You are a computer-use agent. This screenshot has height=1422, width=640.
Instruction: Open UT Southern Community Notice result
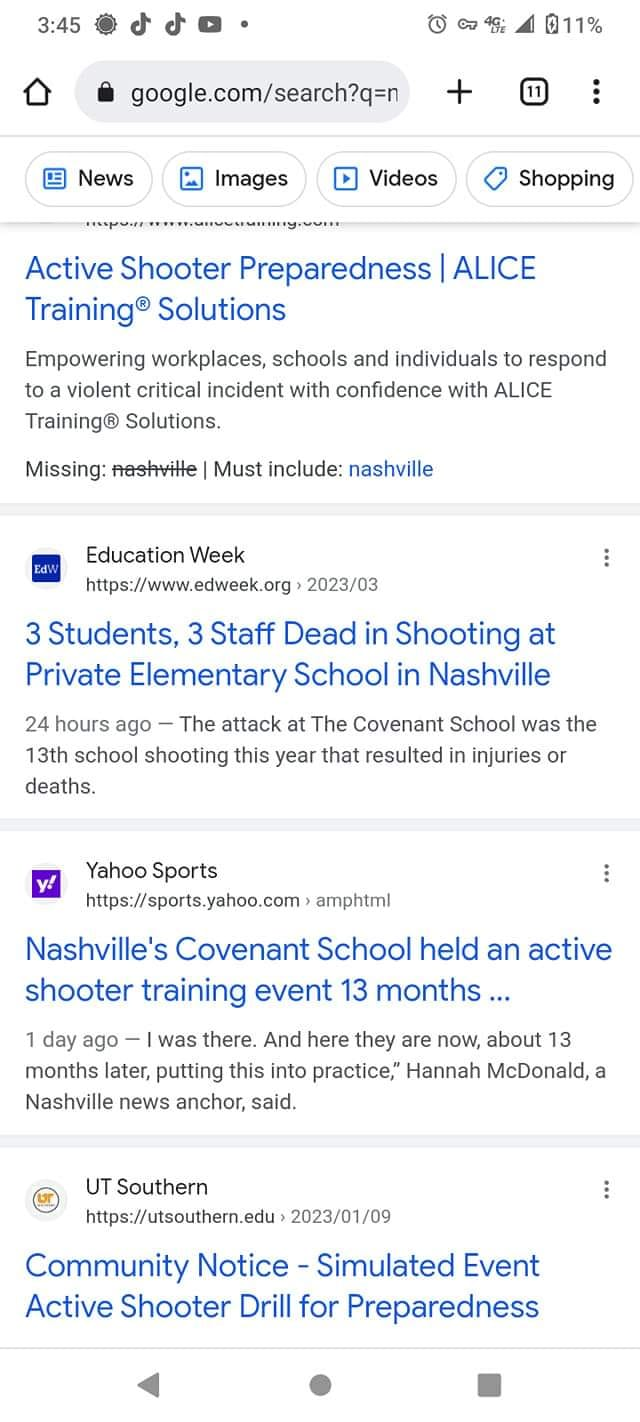[282, 1286]
